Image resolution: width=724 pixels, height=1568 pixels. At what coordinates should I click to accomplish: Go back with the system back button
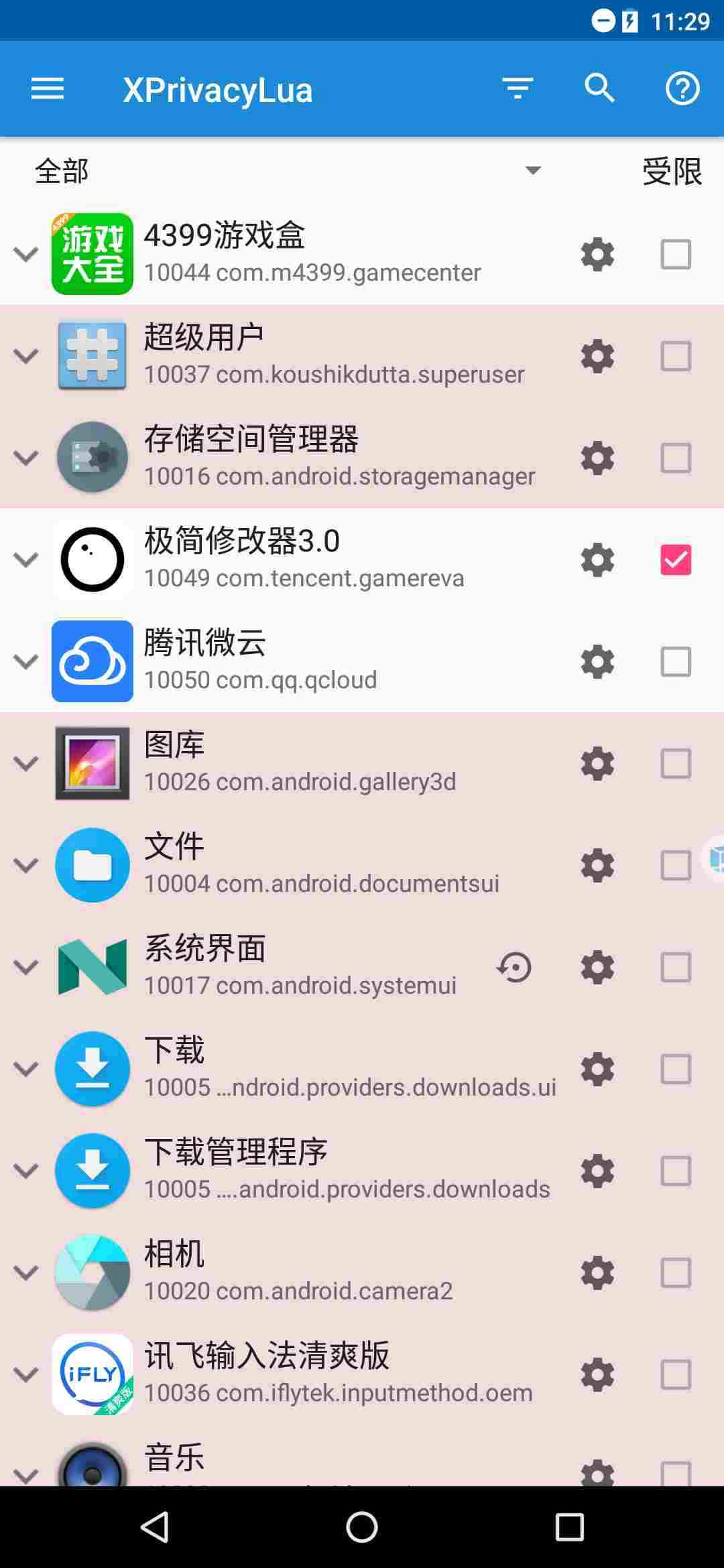(155, 1528)
